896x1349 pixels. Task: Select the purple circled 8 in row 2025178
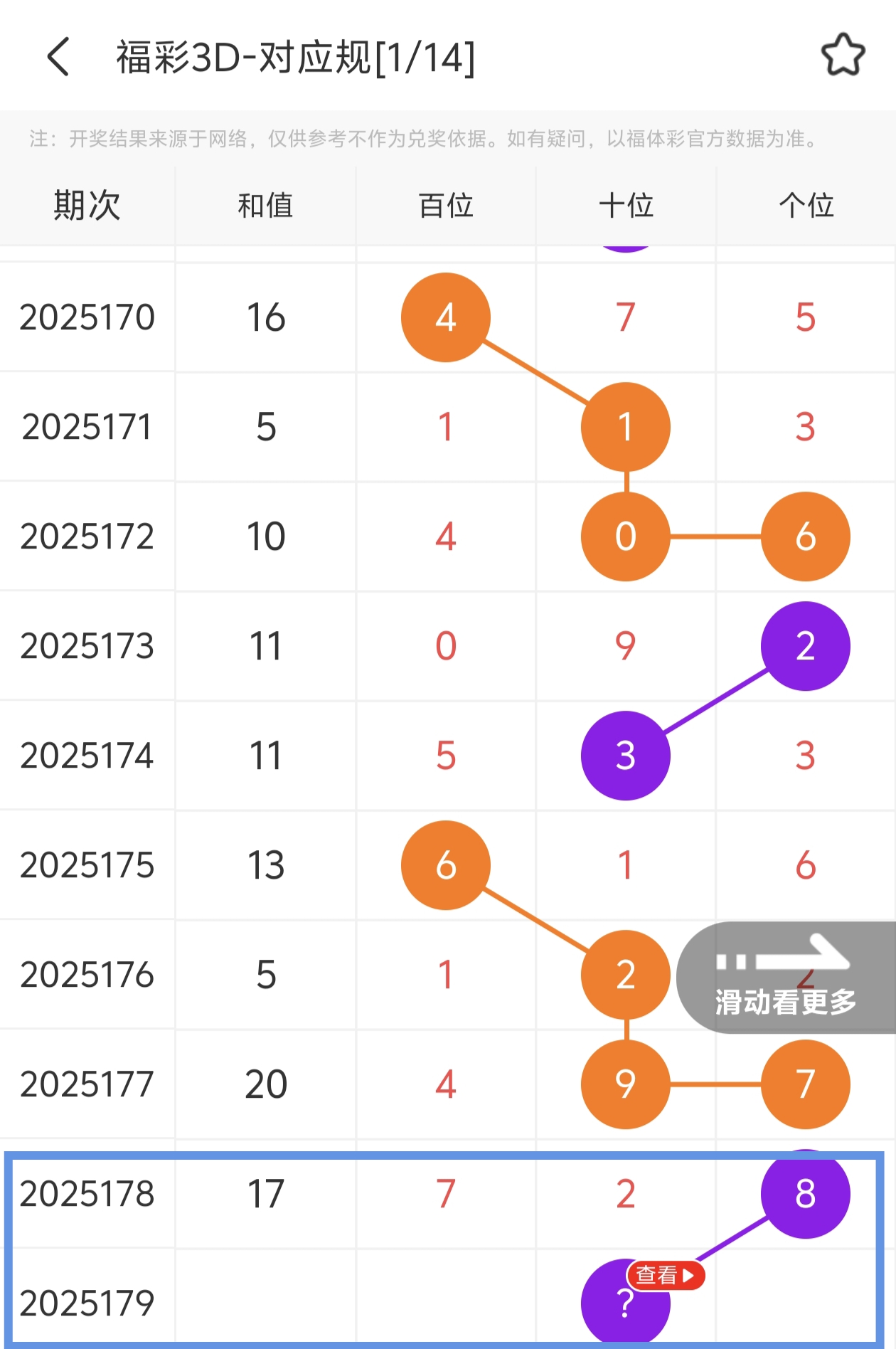(x=804, y=1195)
